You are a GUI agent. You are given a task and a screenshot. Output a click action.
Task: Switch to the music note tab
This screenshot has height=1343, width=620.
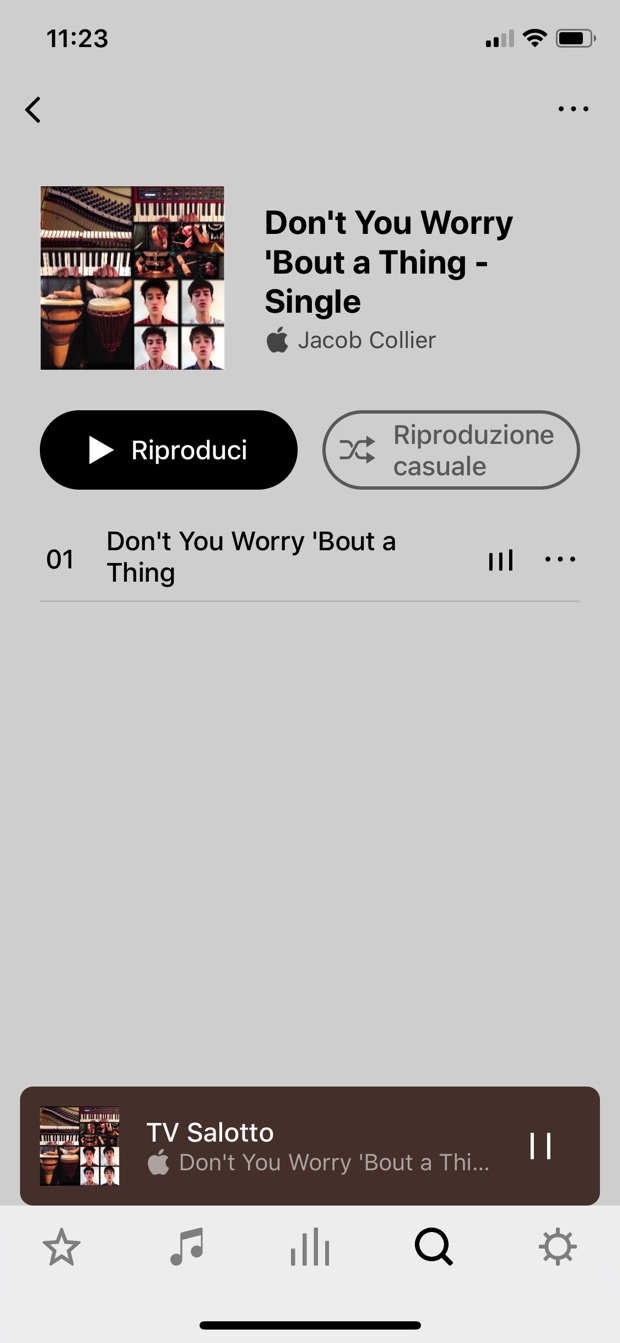pos(186,1247)
